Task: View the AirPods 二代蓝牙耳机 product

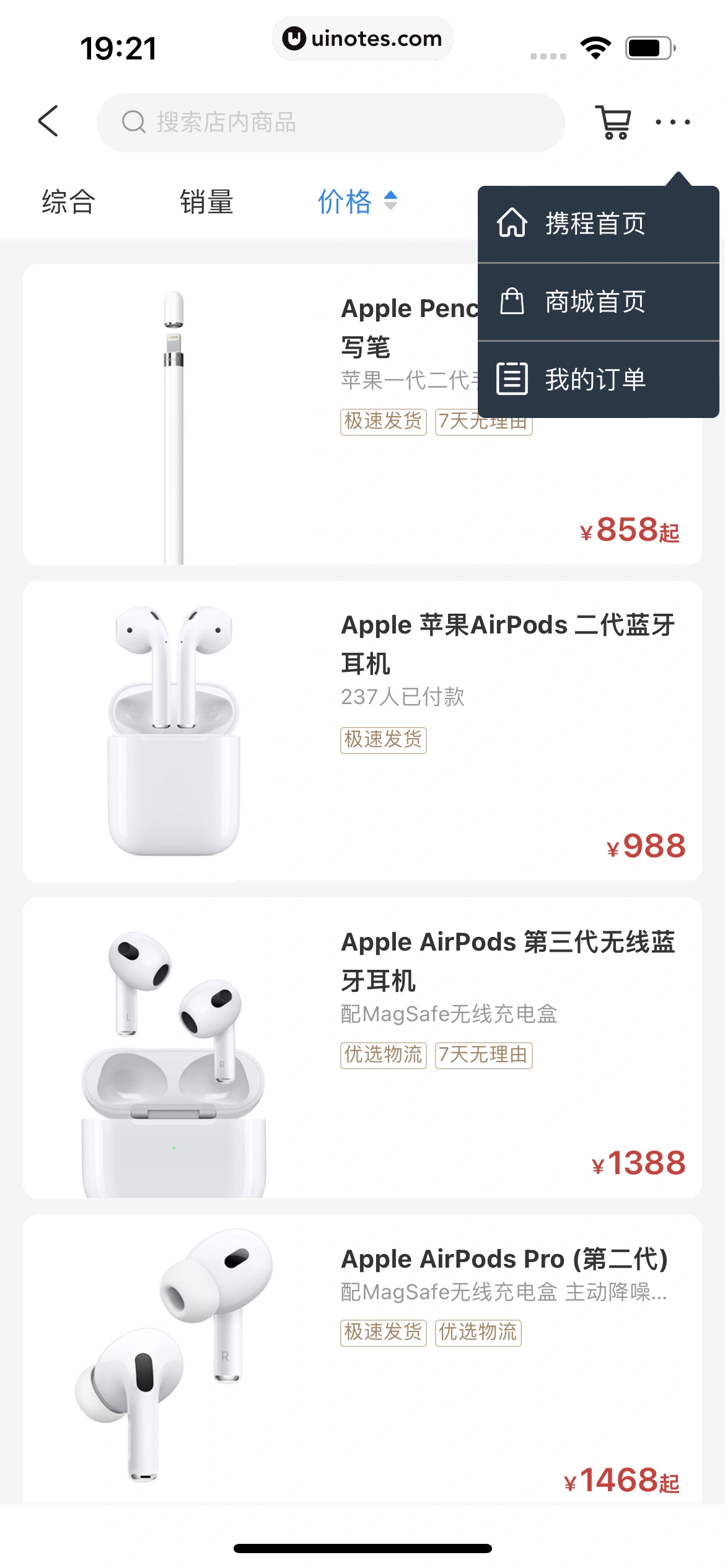Action: (x=362, y=731)
